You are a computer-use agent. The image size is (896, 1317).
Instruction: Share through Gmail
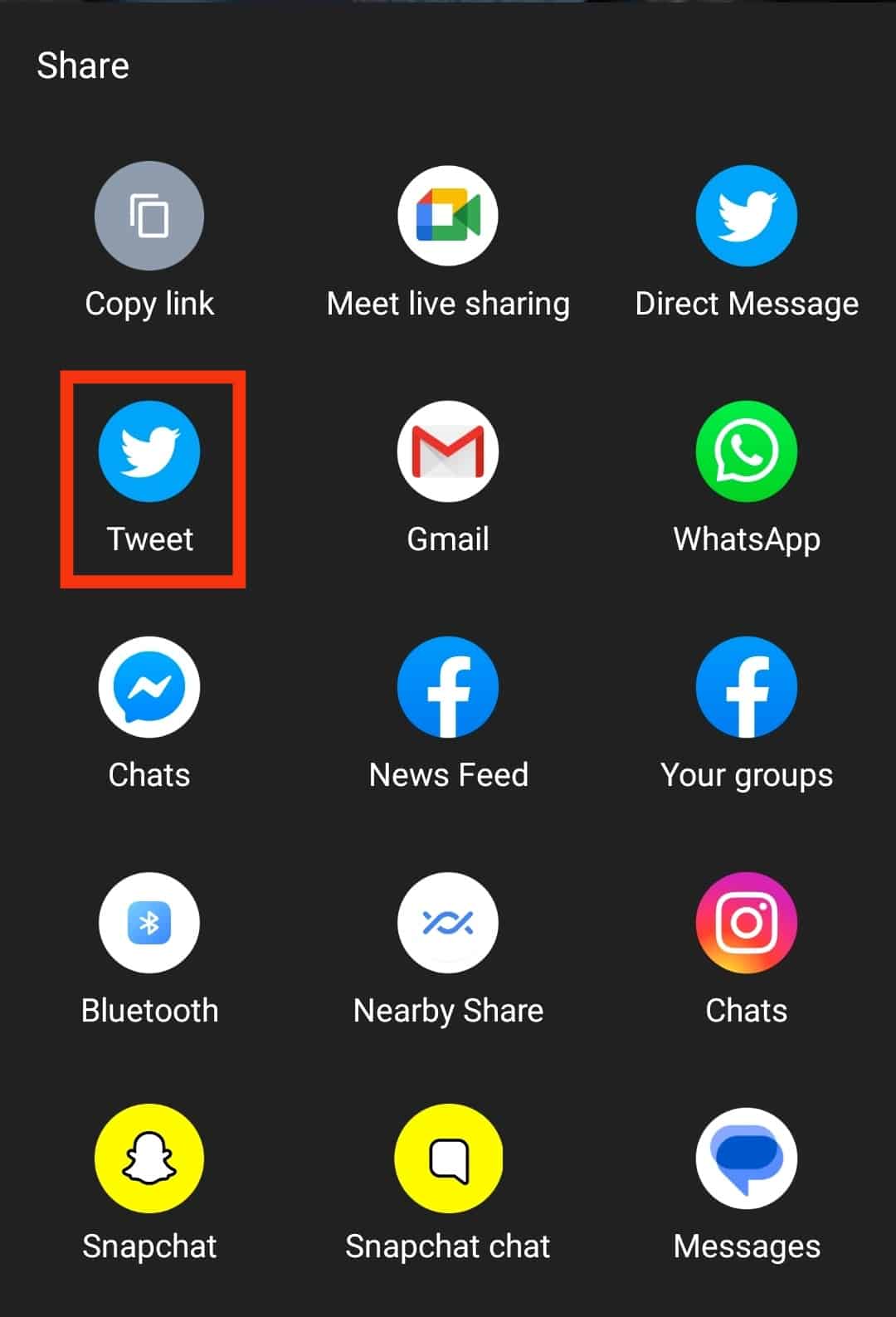point(448,451)
